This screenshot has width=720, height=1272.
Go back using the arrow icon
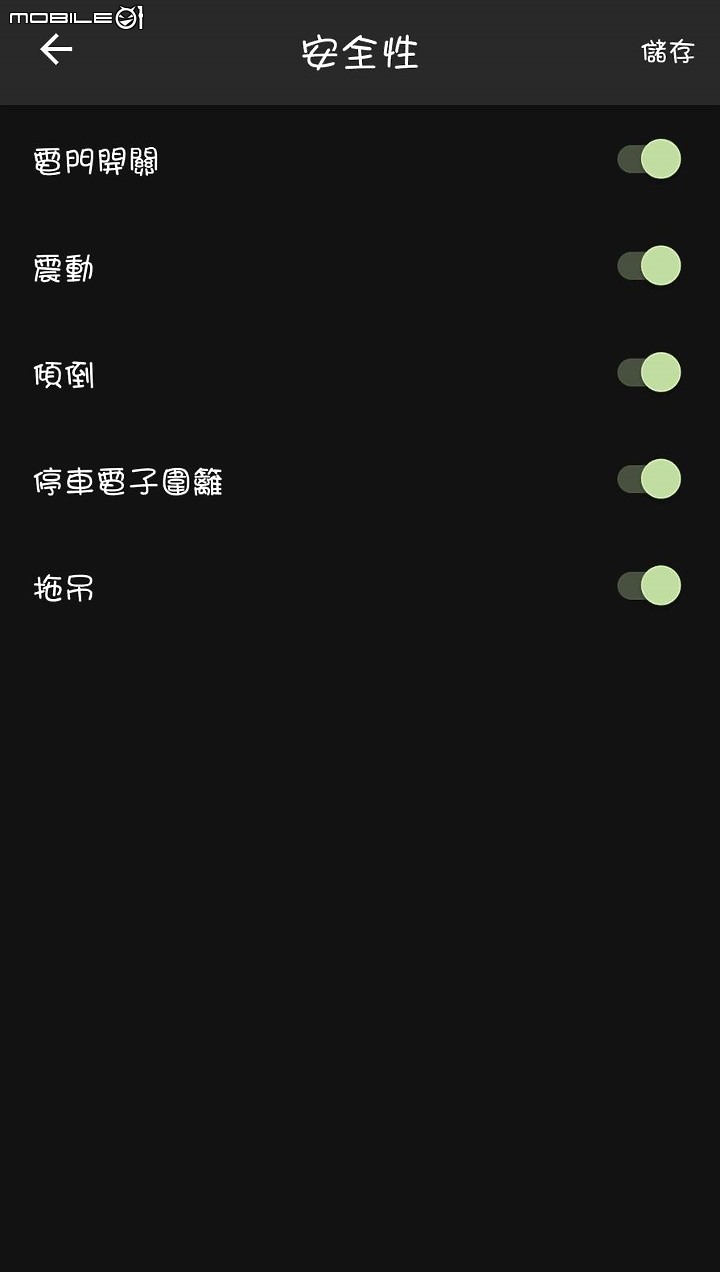(56, 49)
